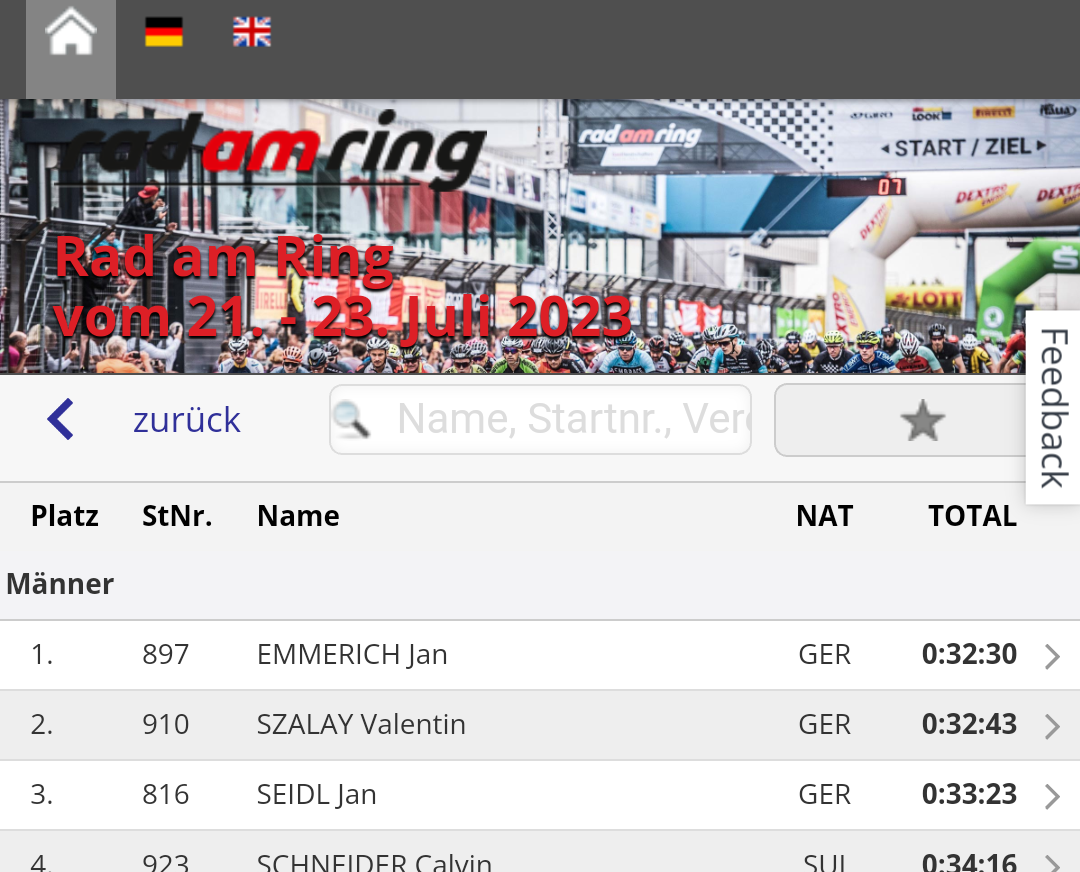Switch language to German flag
Screen dimensions: 1080x872
coord(164,33)
